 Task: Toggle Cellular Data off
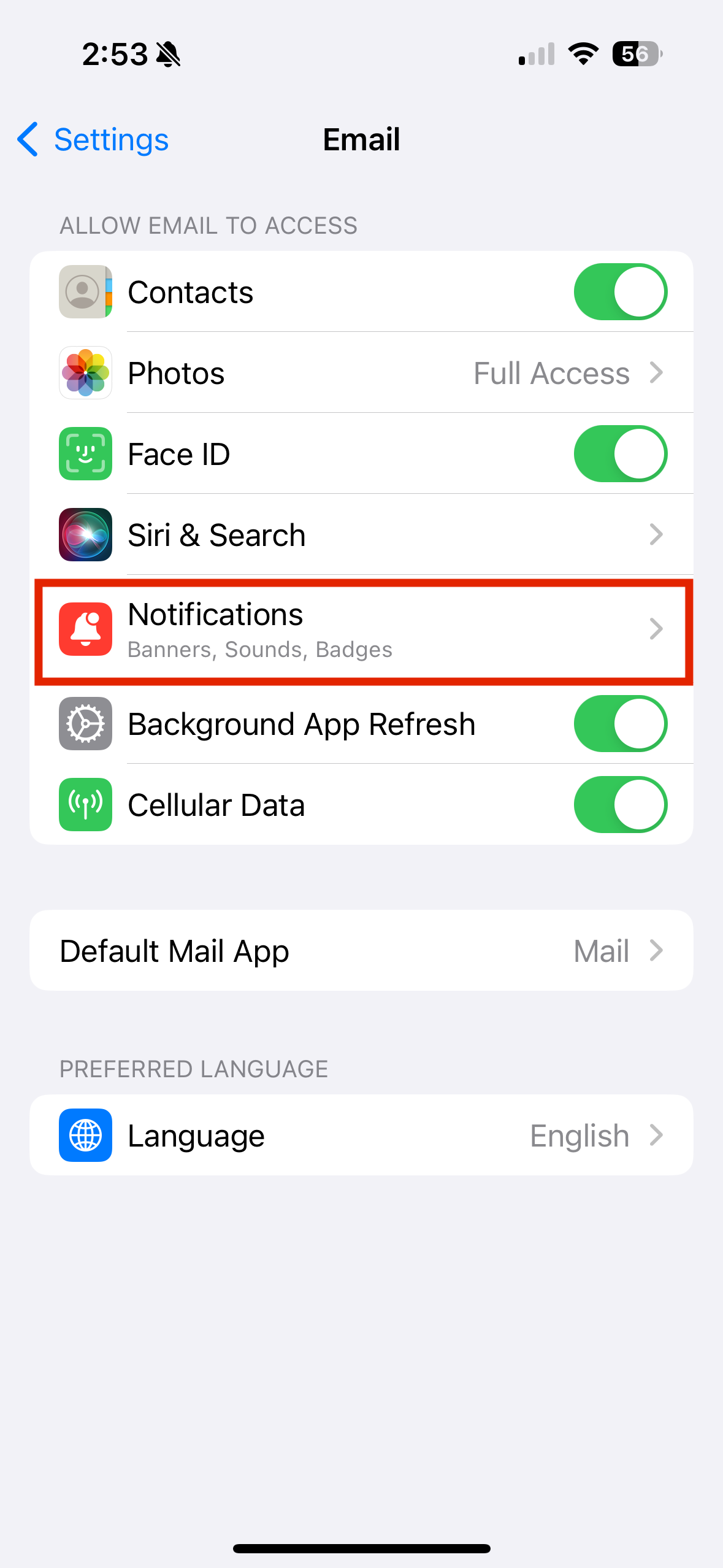621,805
